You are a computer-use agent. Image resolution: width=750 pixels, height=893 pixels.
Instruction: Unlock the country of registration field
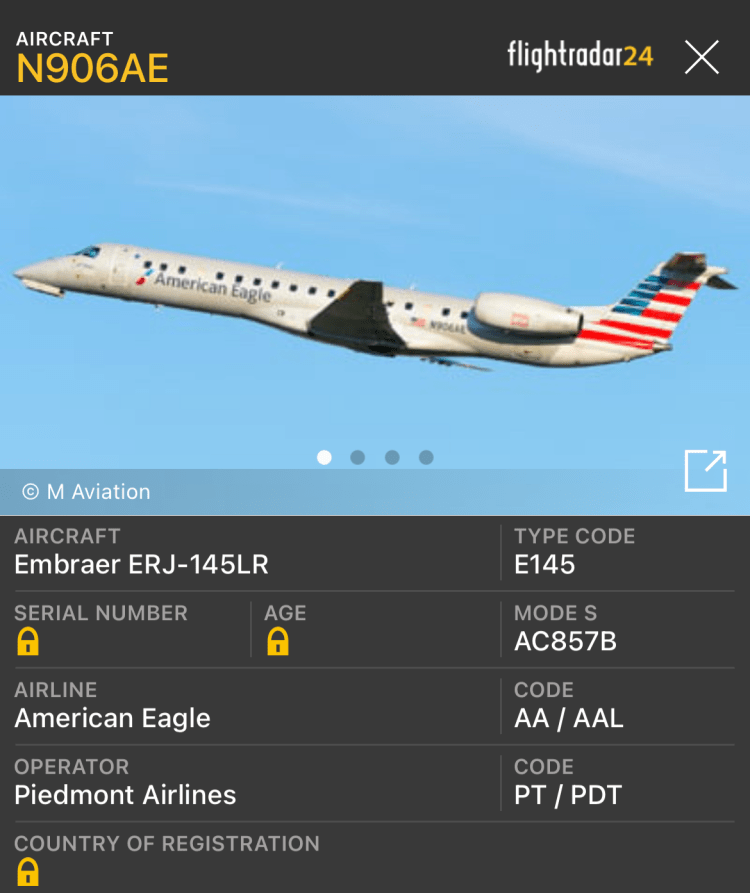coord(28,872)
